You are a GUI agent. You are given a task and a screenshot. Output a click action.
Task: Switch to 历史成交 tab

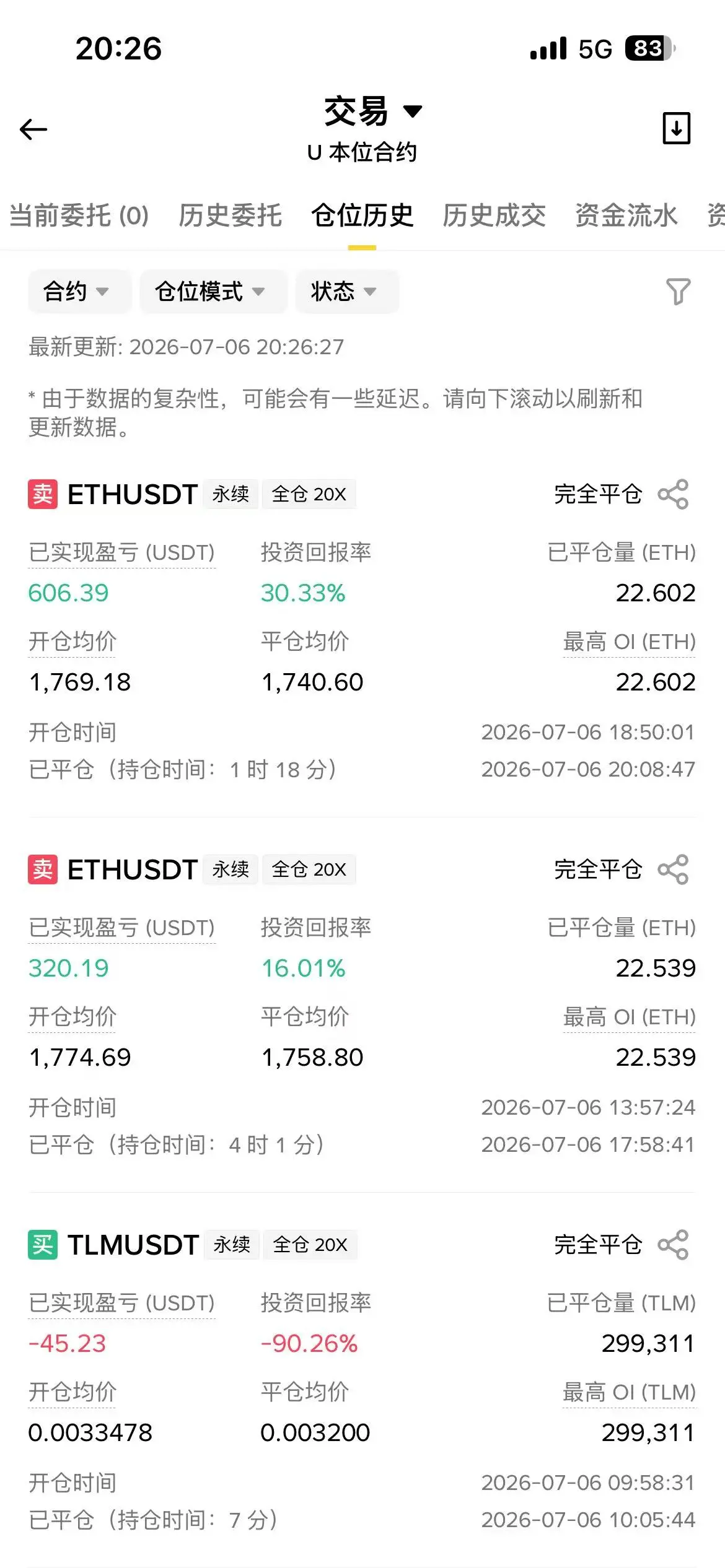coord(494,216)
